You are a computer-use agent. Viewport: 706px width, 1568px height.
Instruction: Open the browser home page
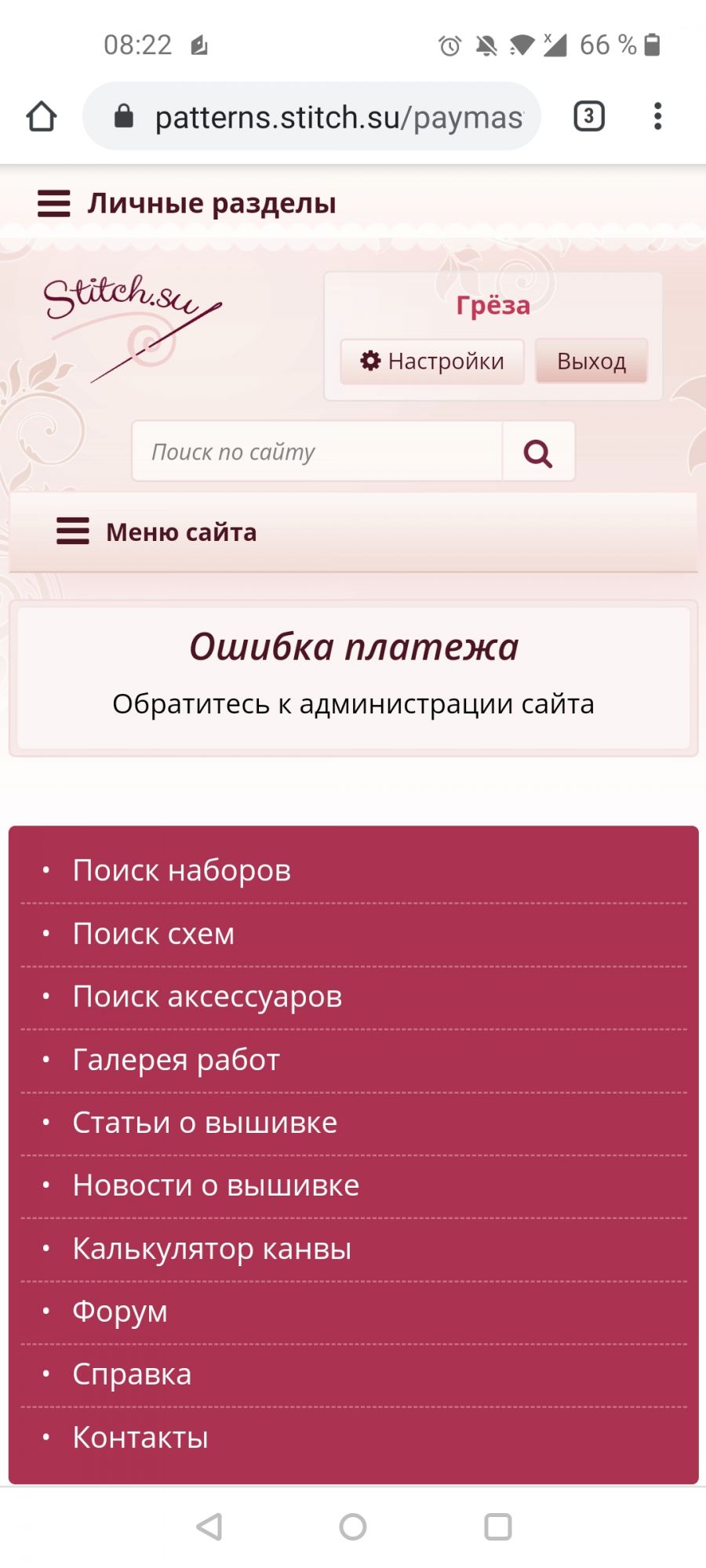42,117
